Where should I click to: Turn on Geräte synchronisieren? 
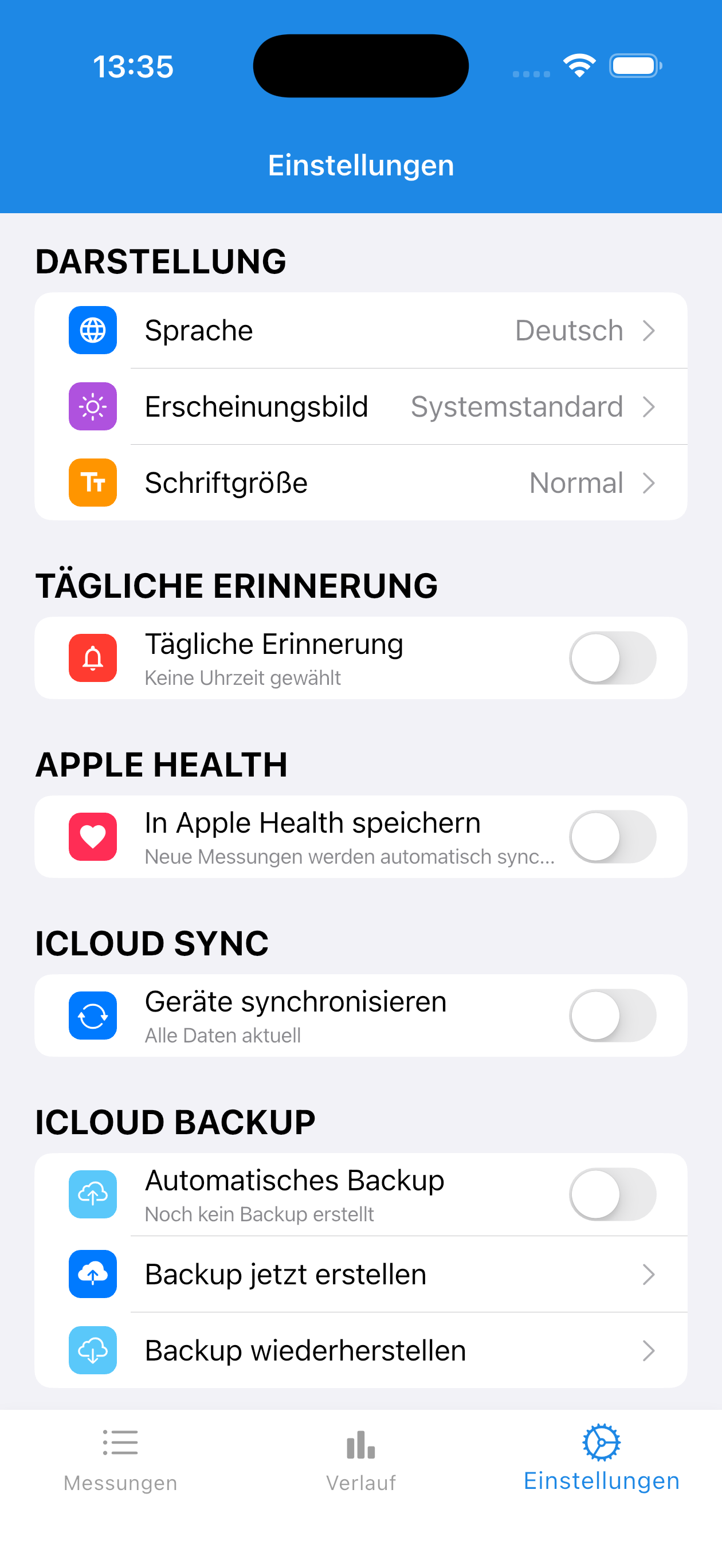pos(613,1016)
